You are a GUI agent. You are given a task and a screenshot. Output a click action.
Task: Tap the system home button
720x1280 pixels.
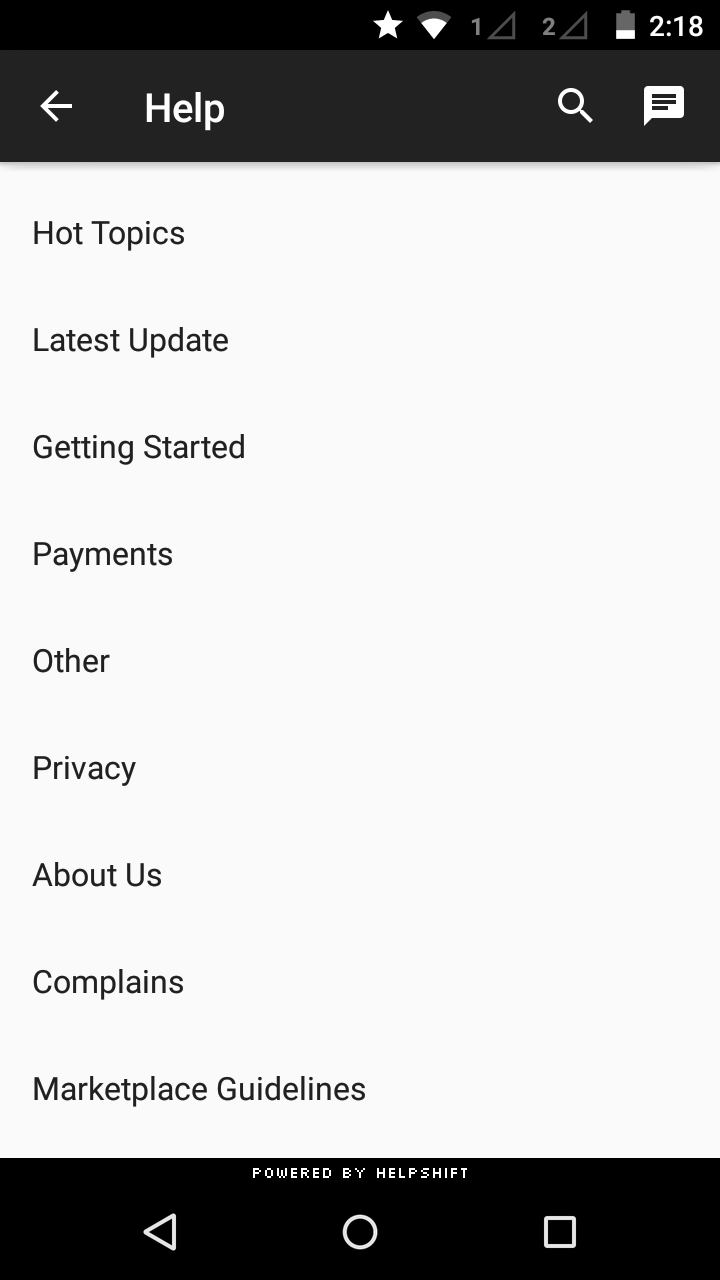(360, 1232)
